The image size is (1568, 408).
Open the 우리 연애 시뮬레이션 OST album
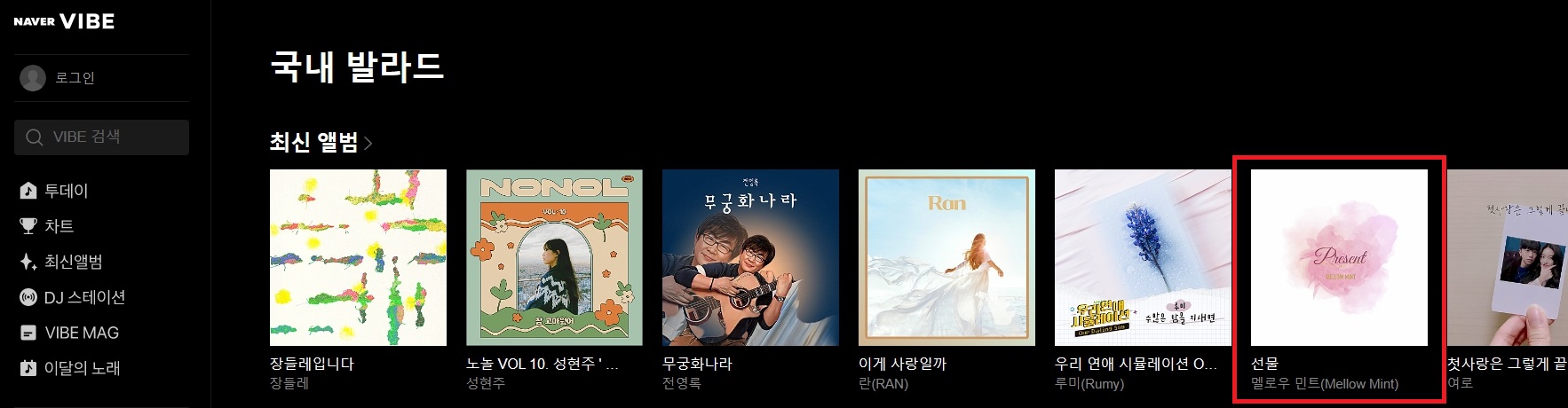(1143, 257)
